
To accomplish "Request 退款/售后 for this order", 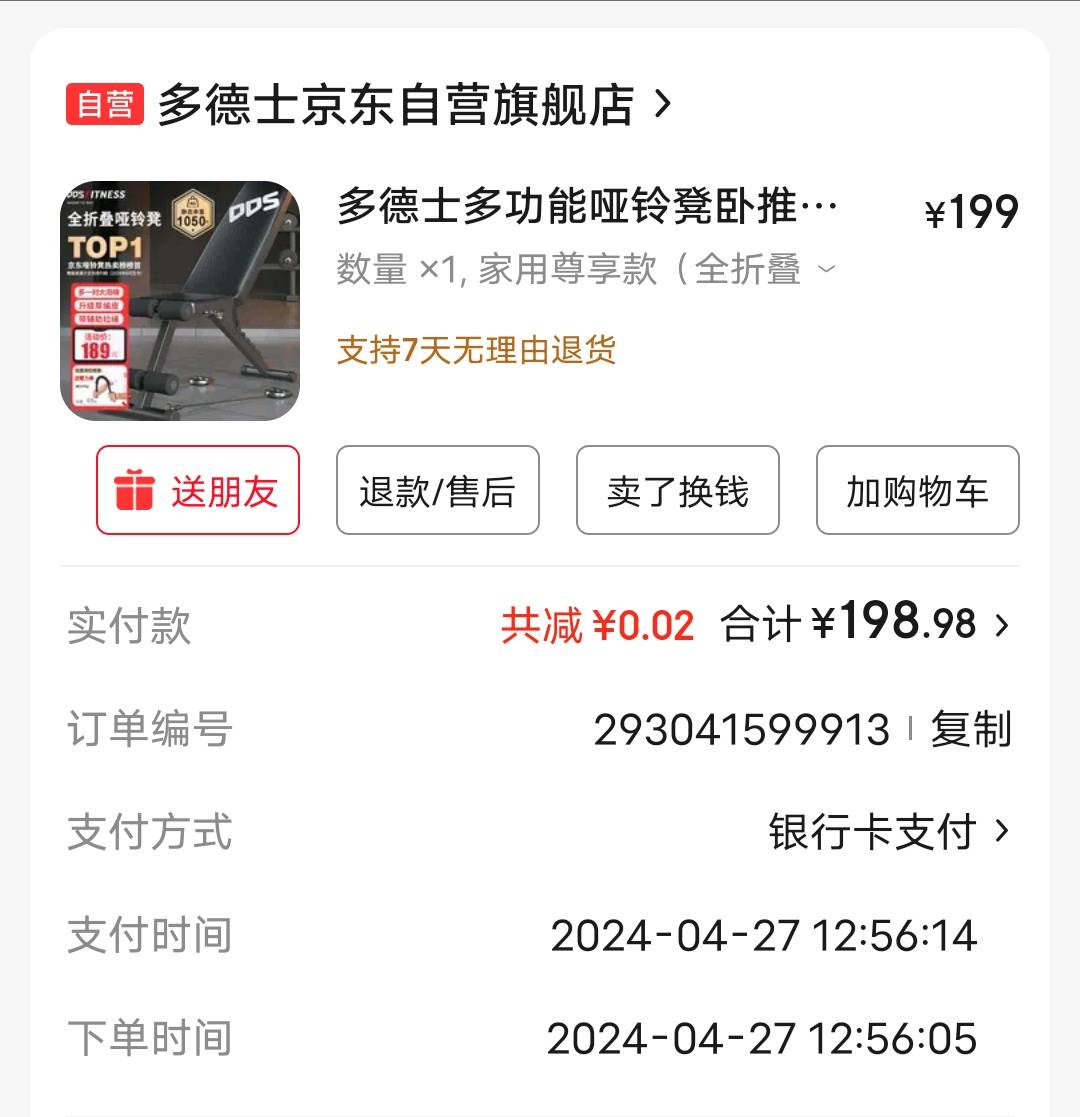I will [437, 491].
